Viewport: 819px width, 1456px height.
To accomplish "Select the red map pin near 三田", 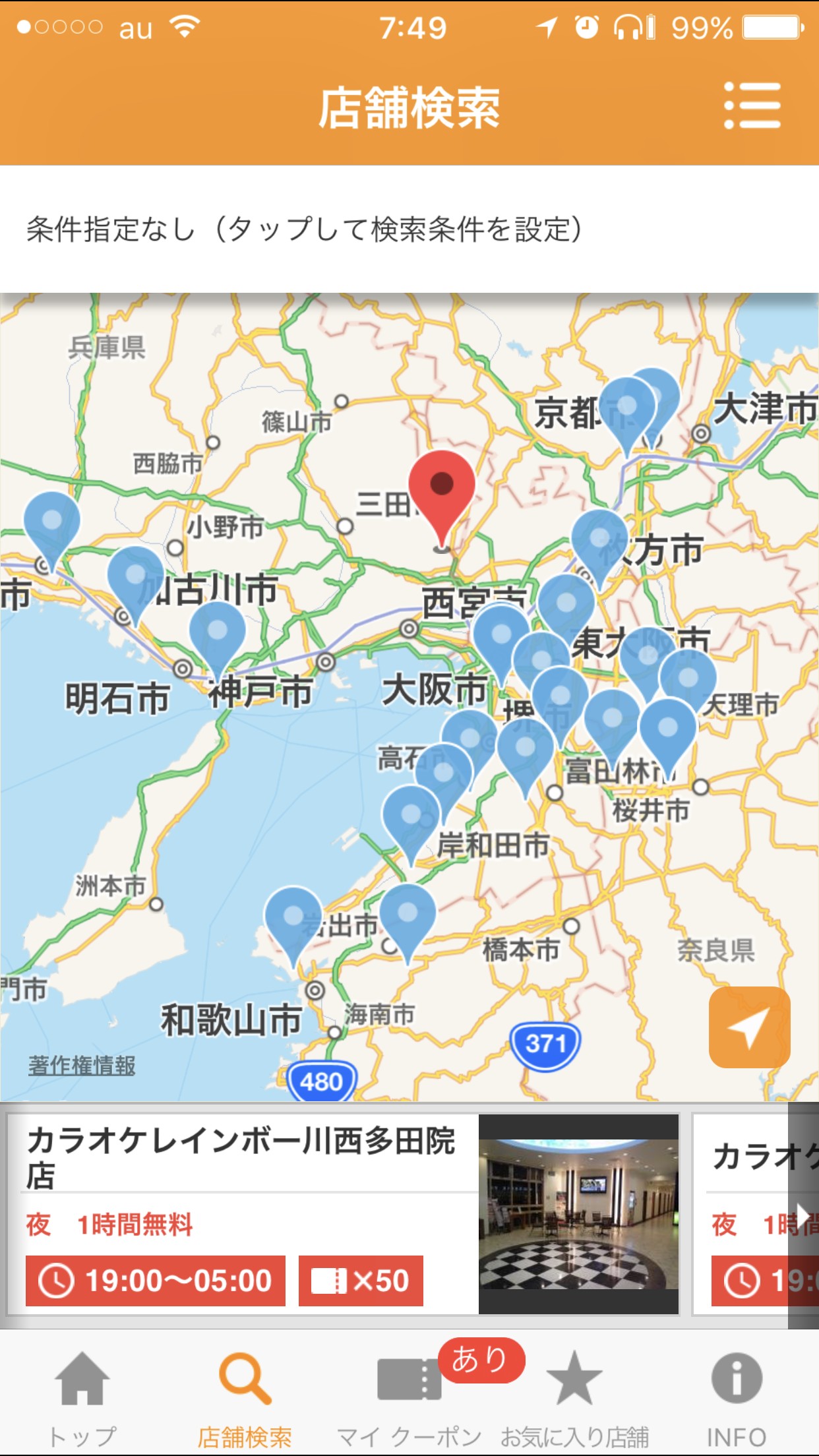I will pyautogui.click(x=441, y=487).
